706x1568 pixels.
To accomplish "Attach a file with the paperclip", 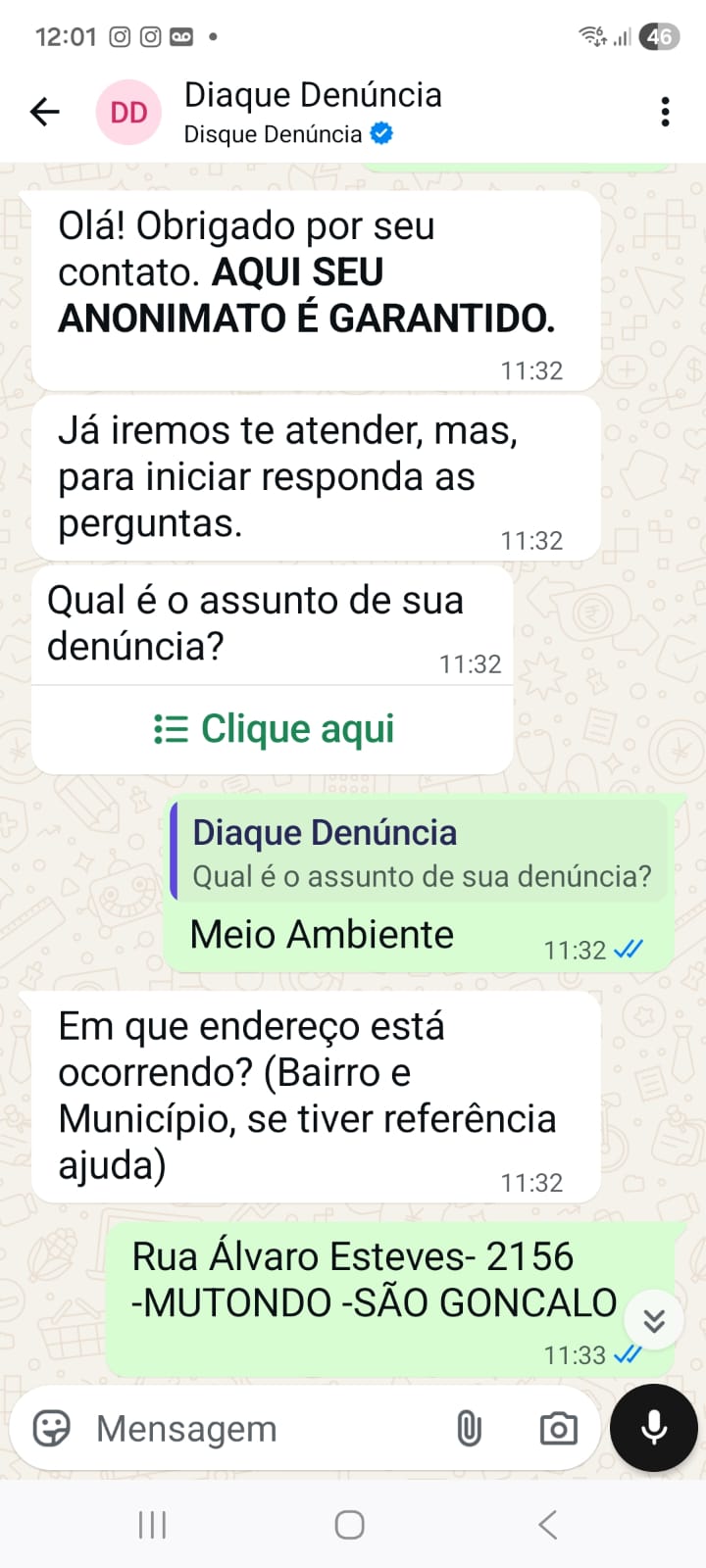I will point(469,1428).
